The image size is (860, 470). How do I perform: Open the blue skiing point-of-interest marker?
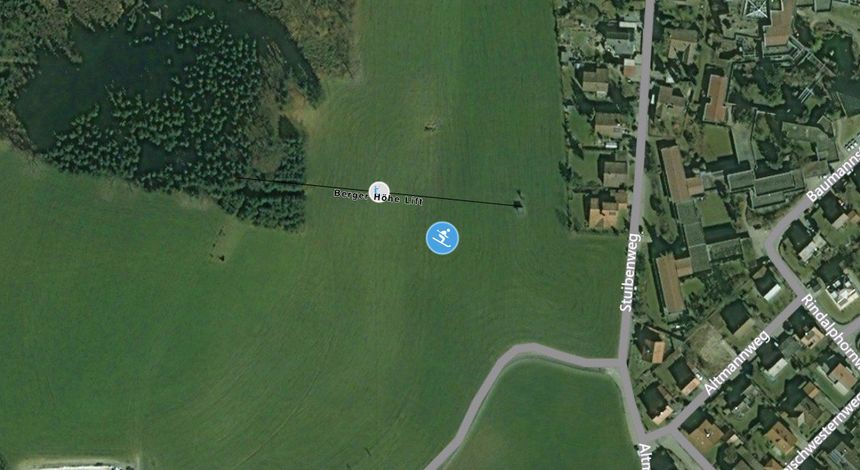[442, 238]
